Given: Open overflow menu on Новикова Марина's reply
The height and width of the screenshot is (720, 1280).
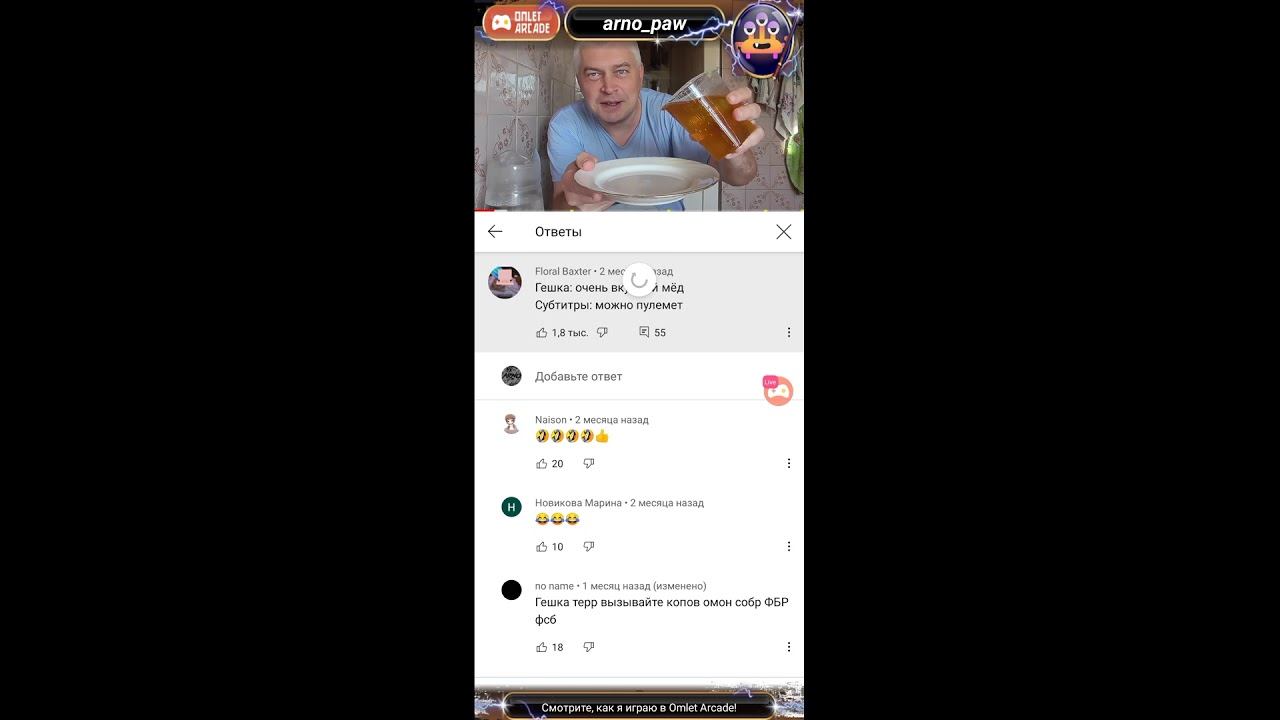Looking at the screenshot, I should 788,547.
